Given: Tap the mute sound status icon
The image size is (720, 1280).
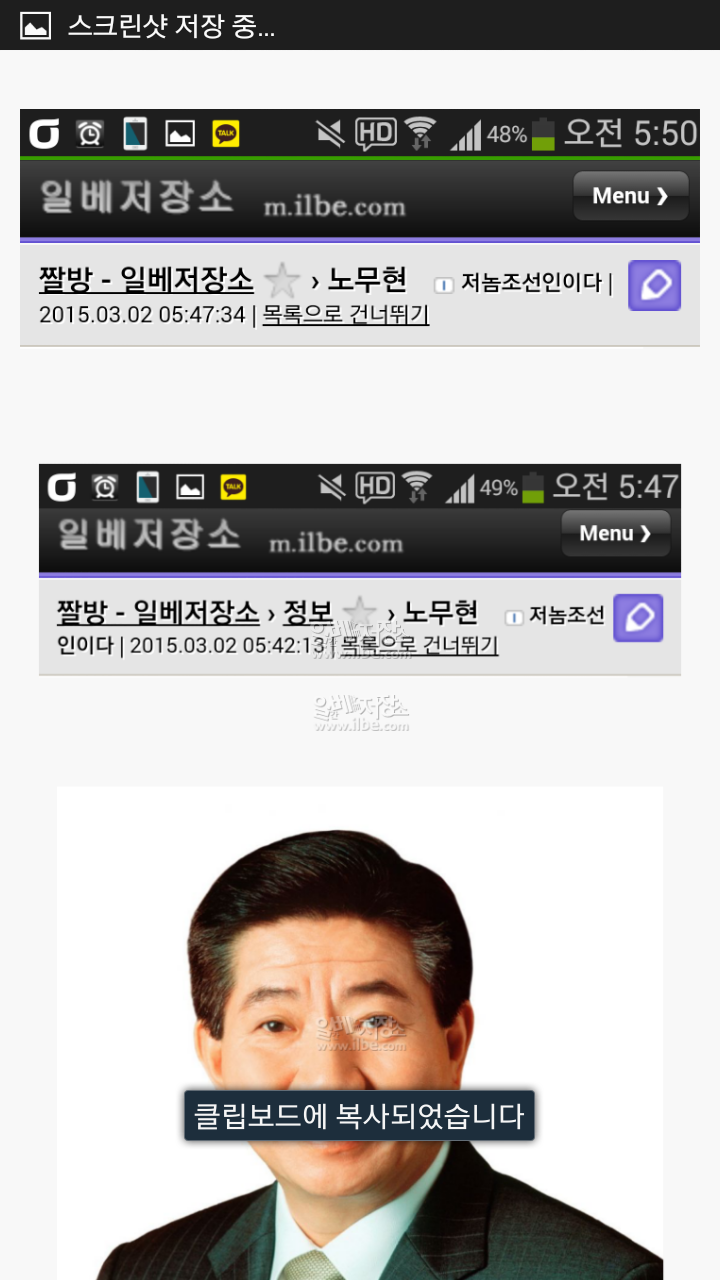Looking at the screenshot, I should pyautogui.click(x=331, y=131).
